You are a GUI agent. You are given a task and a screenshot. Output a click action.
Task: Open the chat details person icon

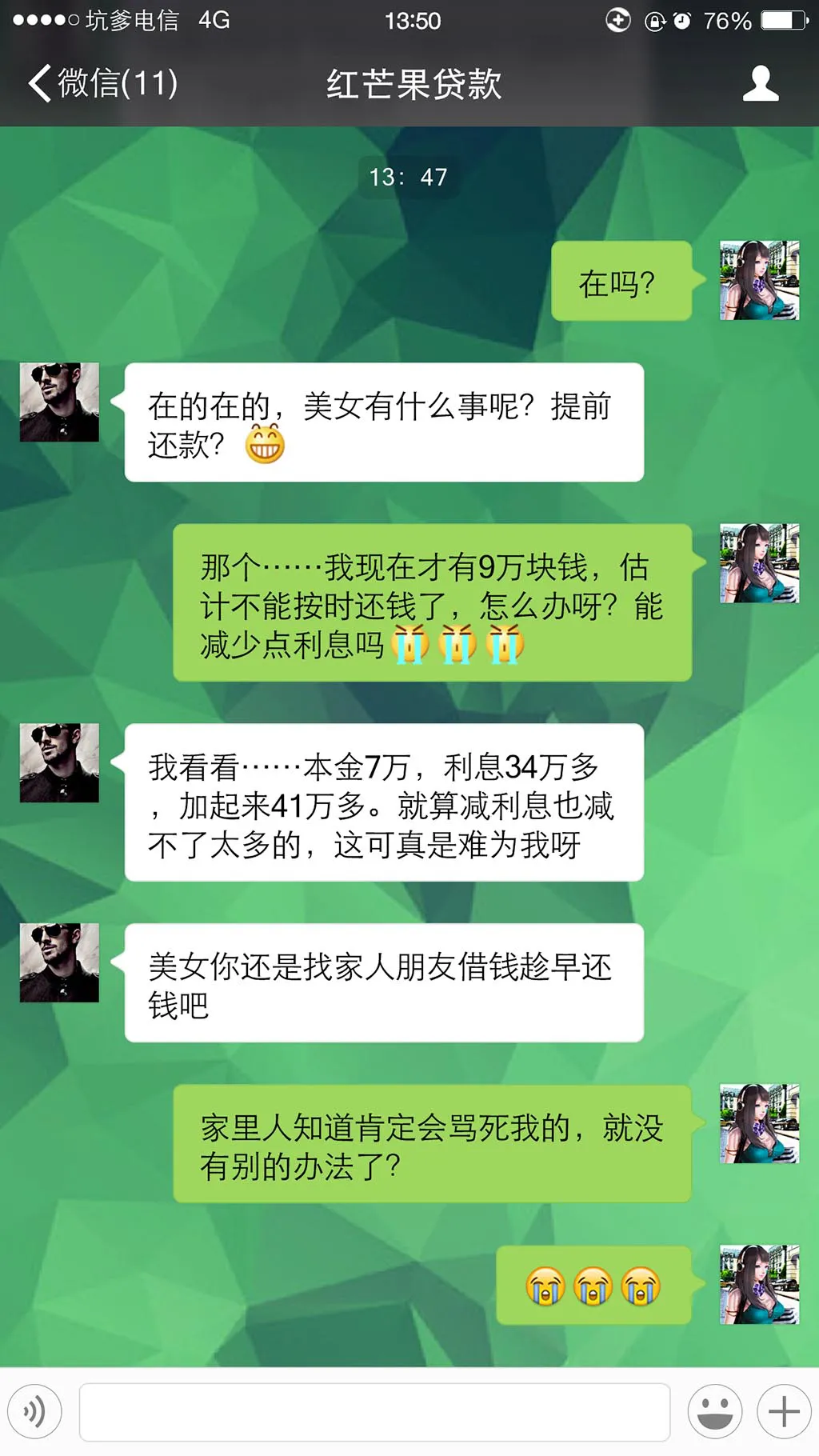(x=760, y=83)
